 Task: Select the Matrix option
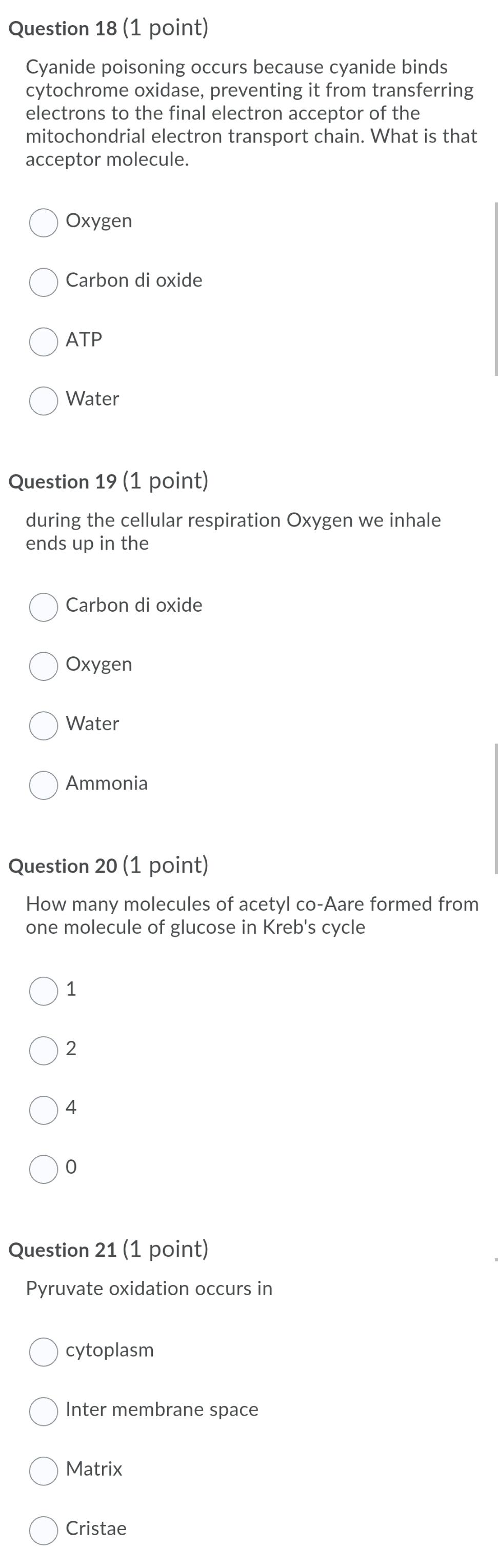pos(44,1471)
